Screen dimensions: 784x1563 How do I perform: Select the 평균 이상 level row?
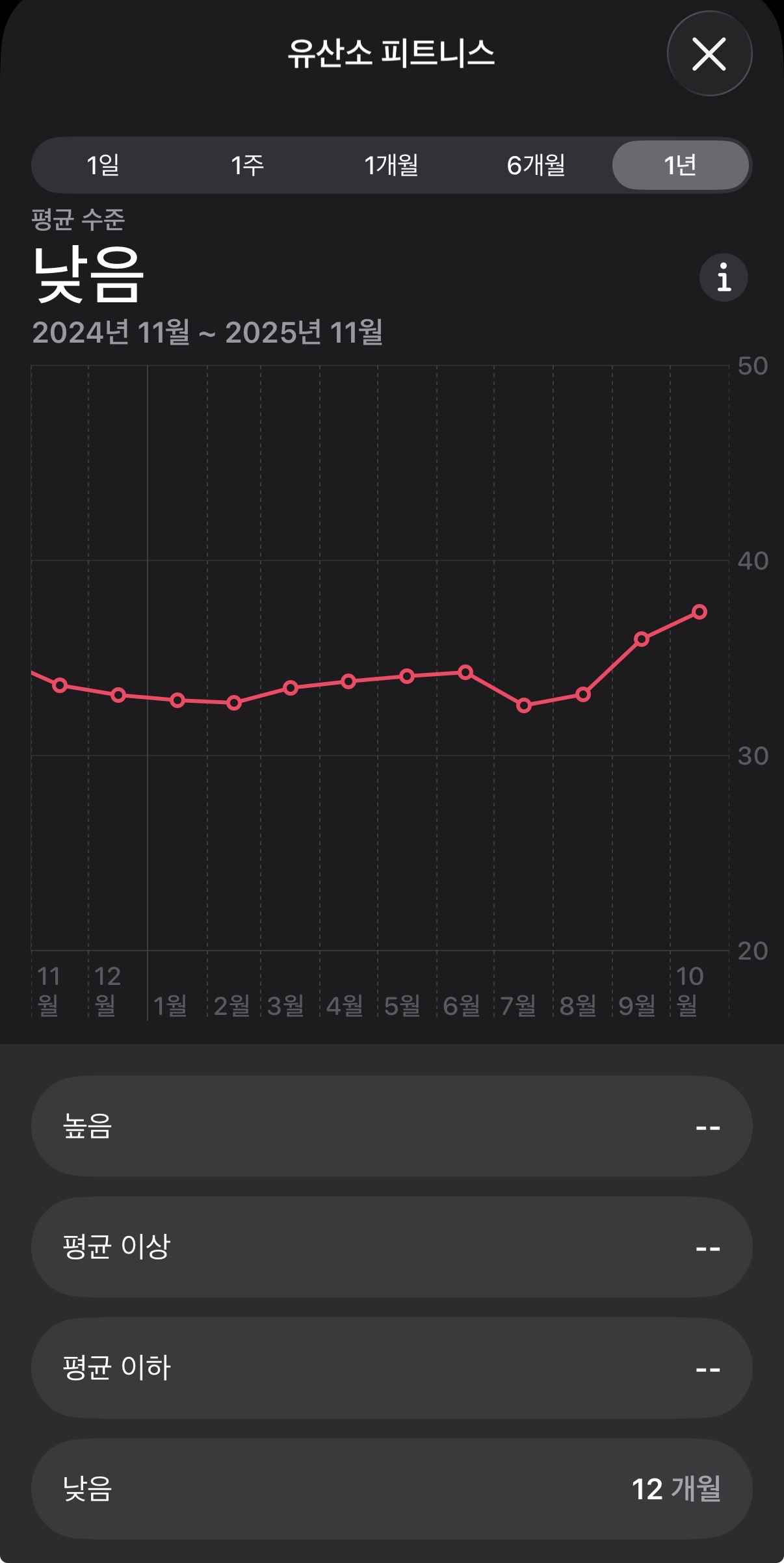pyautogui.click(x=391, y=1247)
